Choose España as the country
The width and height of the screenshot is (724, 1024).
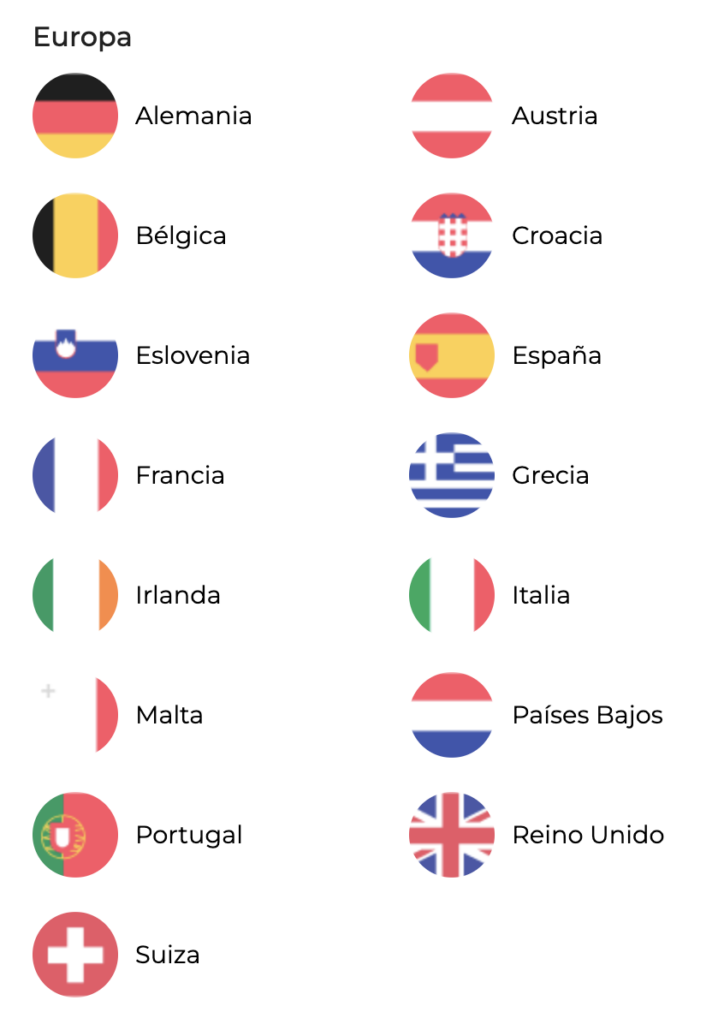556,356
